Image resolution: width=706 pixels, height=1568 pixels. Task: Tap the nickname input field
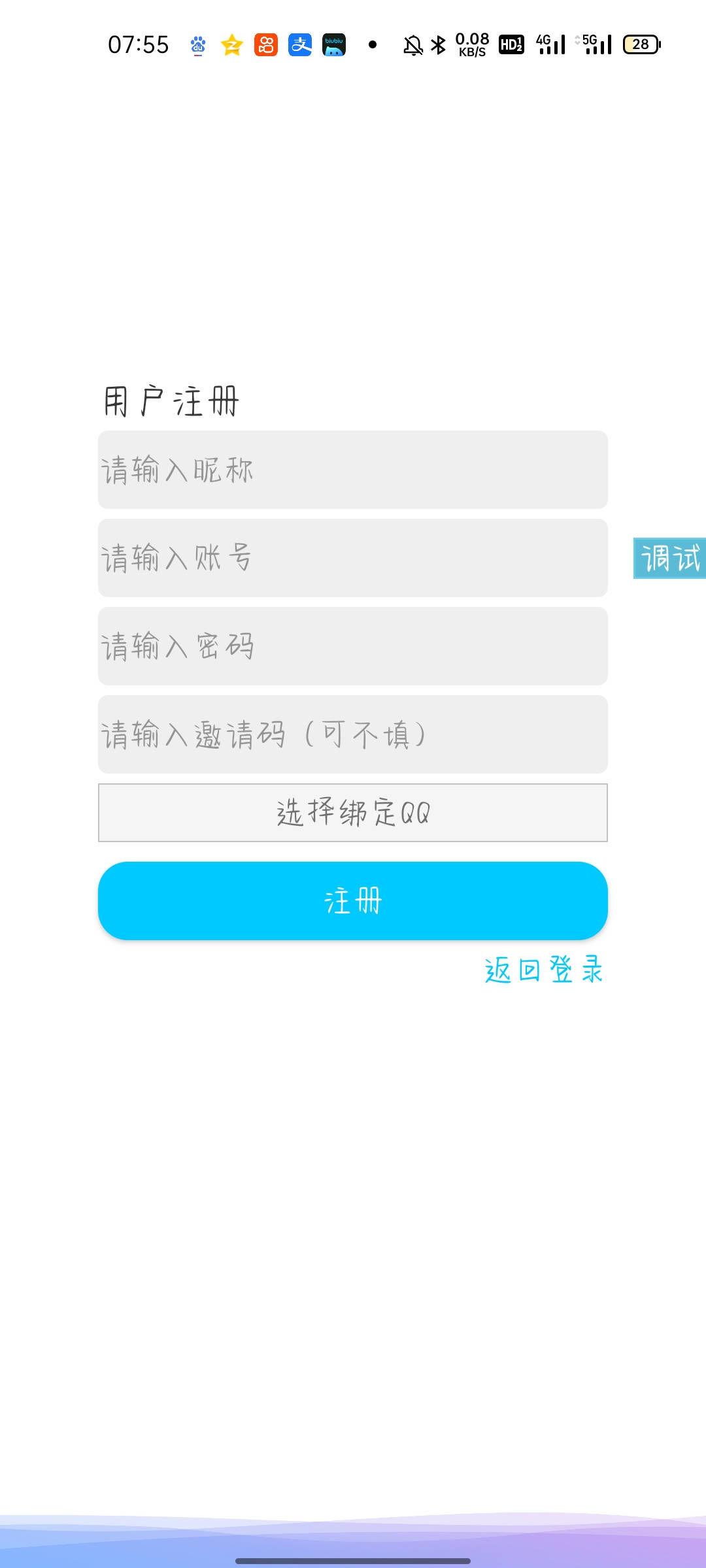[353, 470]
